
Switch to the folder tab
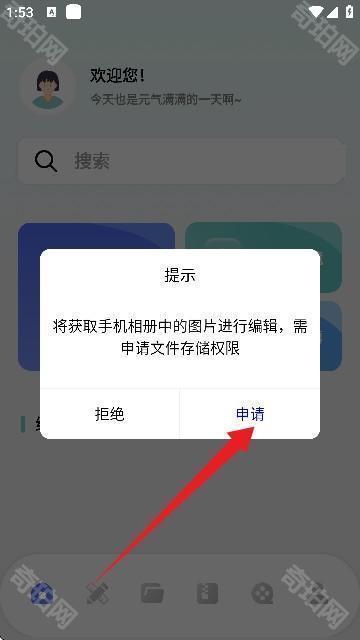152,594
